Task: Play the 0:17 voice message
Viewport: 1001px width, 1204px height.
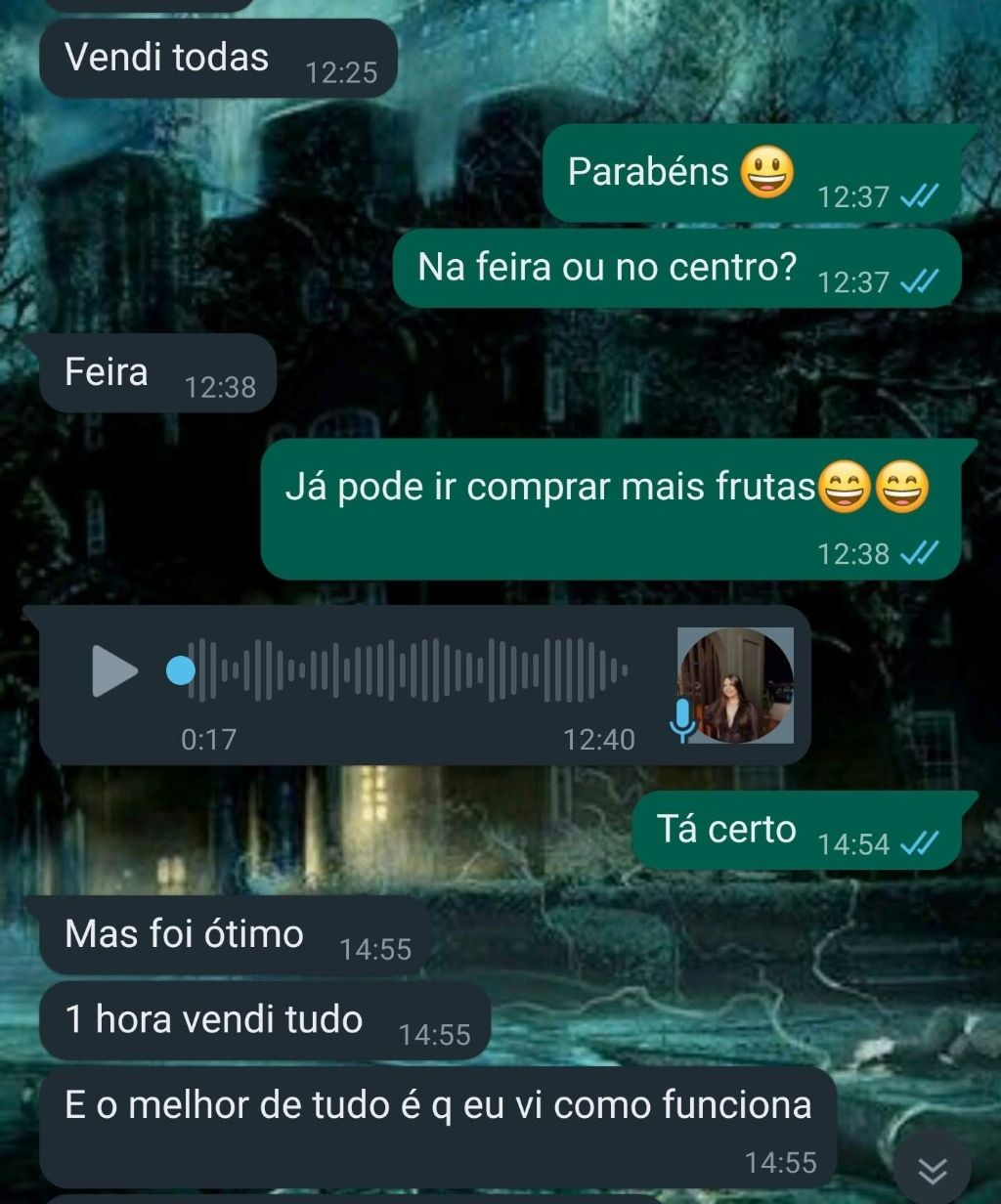Action: [x=114, y=671]
